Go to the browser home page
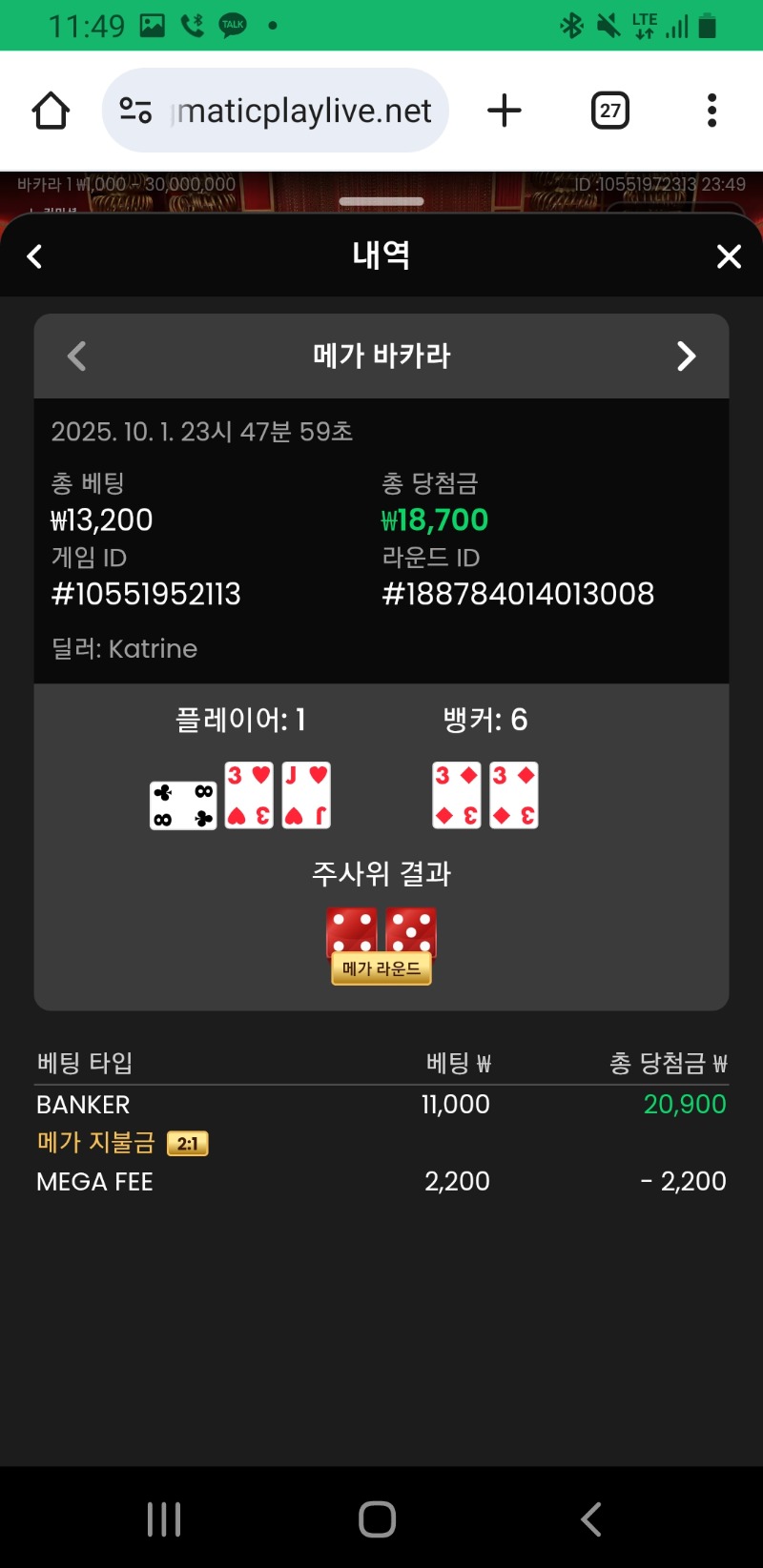 point(51,111)
